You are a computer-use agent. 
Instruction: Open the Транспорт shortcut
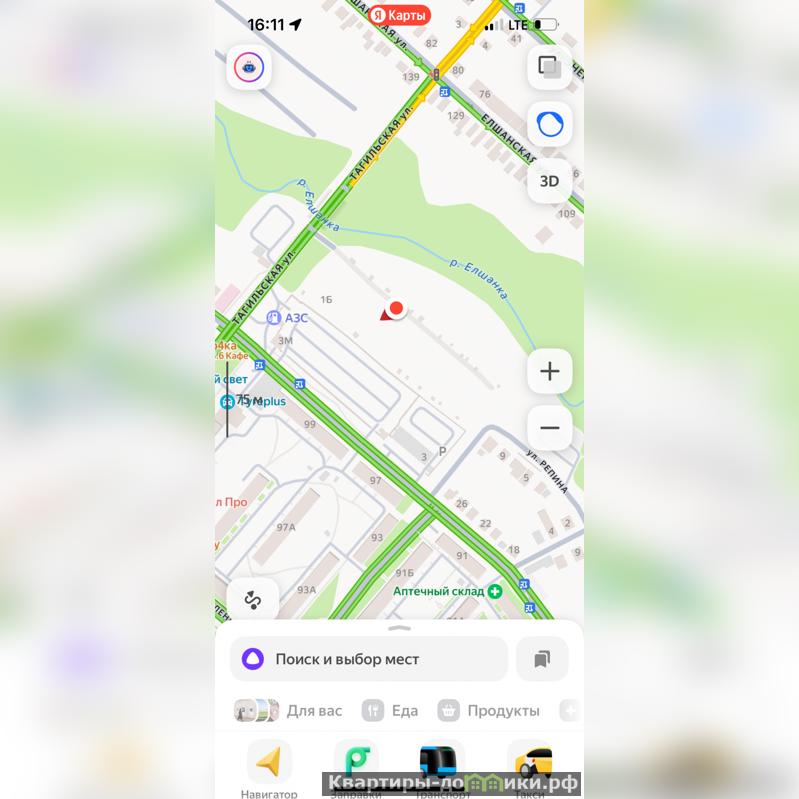click(x=441, y=764)
